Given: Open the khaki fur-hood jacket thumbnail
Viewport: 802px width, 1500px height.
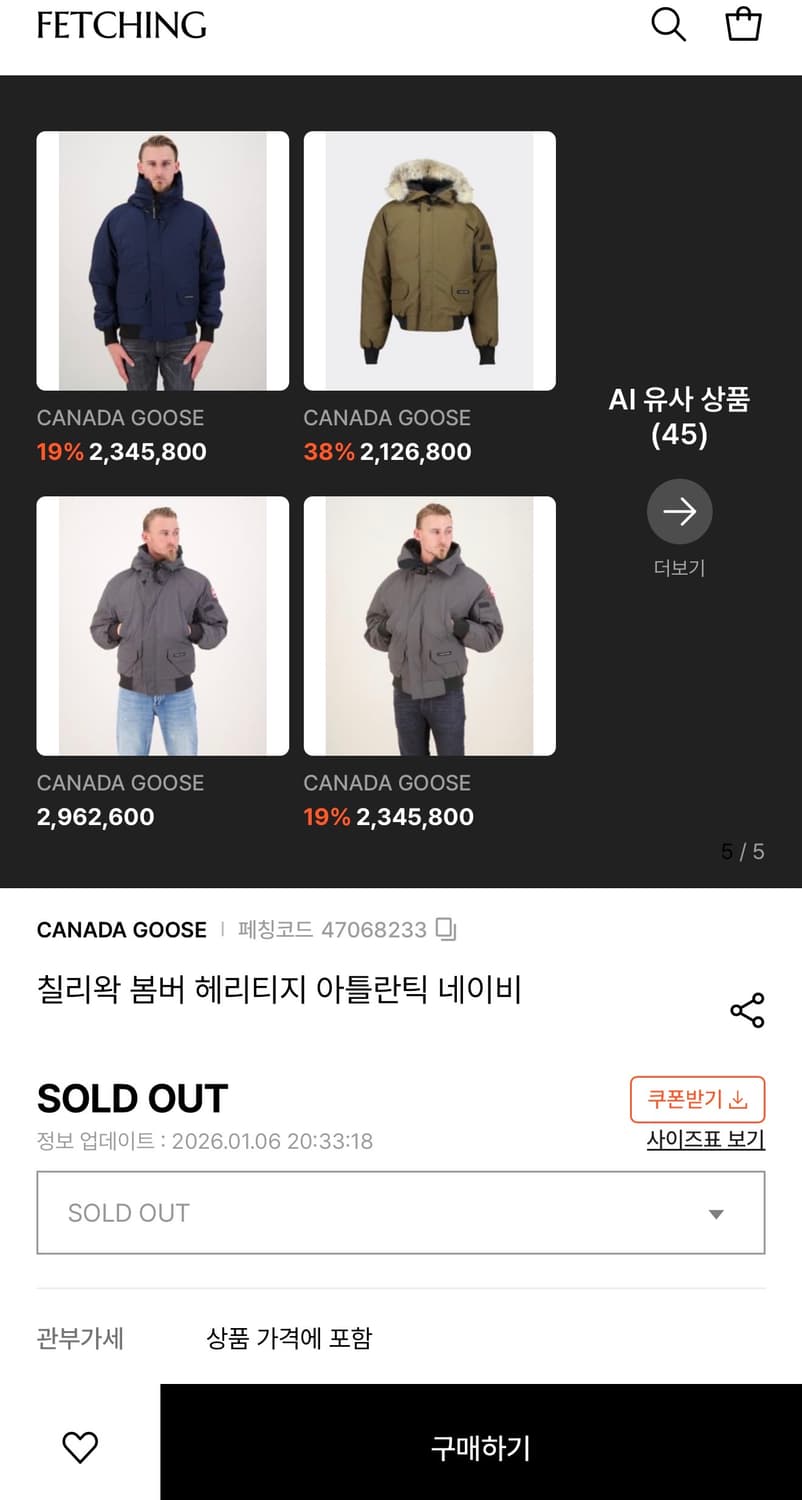Looking at the screenshot, I should click(x=429, y=260).
